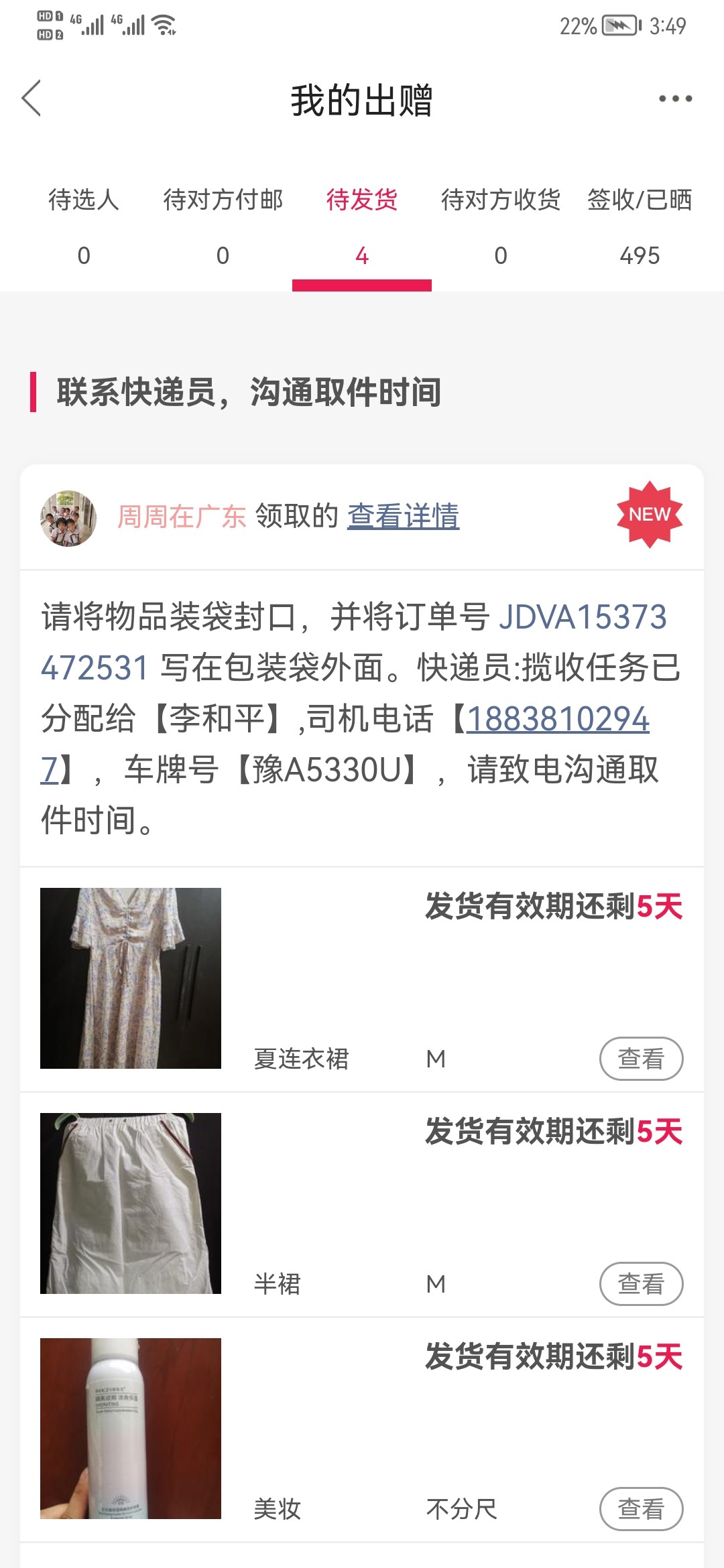Tap 查看 for the 美妆 item

point(641,1509)
